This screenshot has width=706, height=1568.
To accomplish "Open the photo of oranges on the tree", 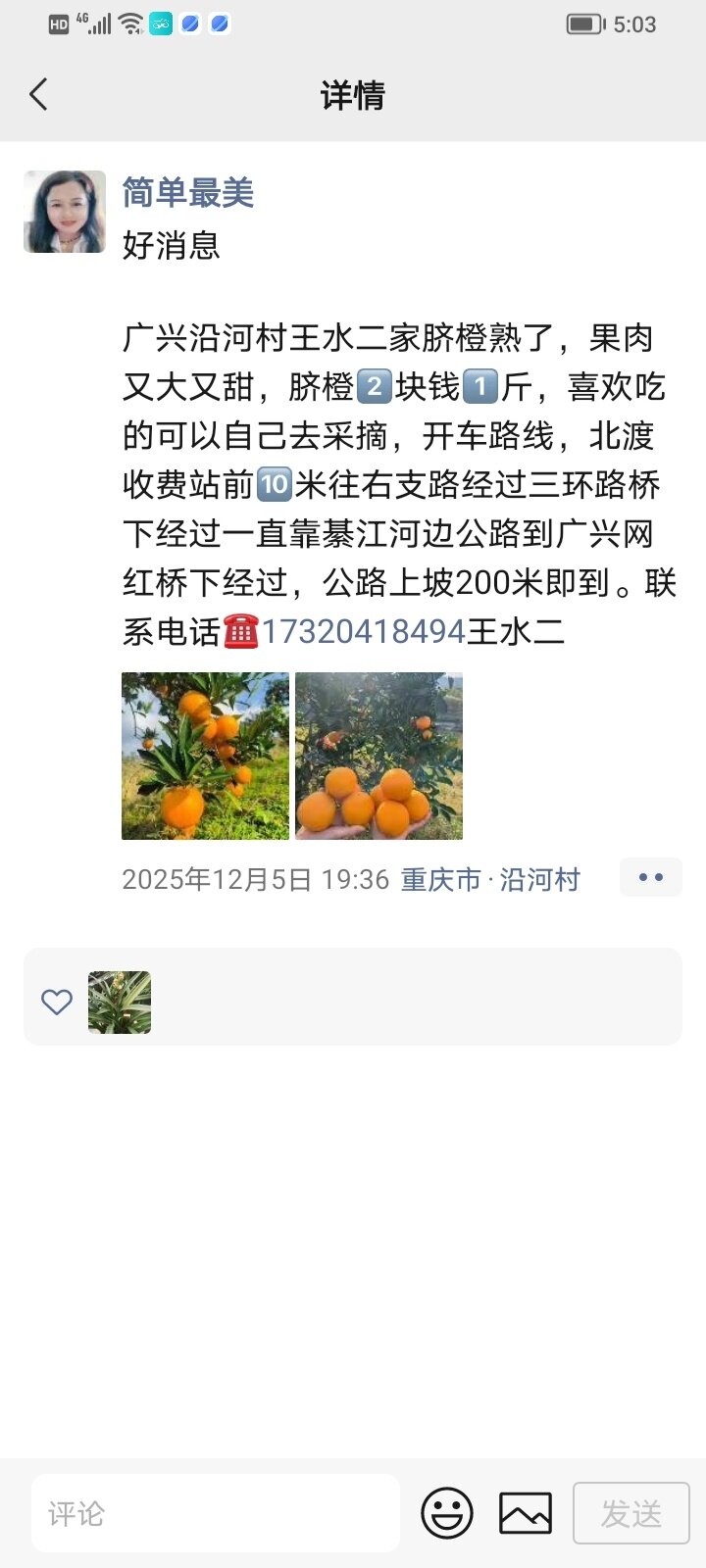I will click(205, 756).
